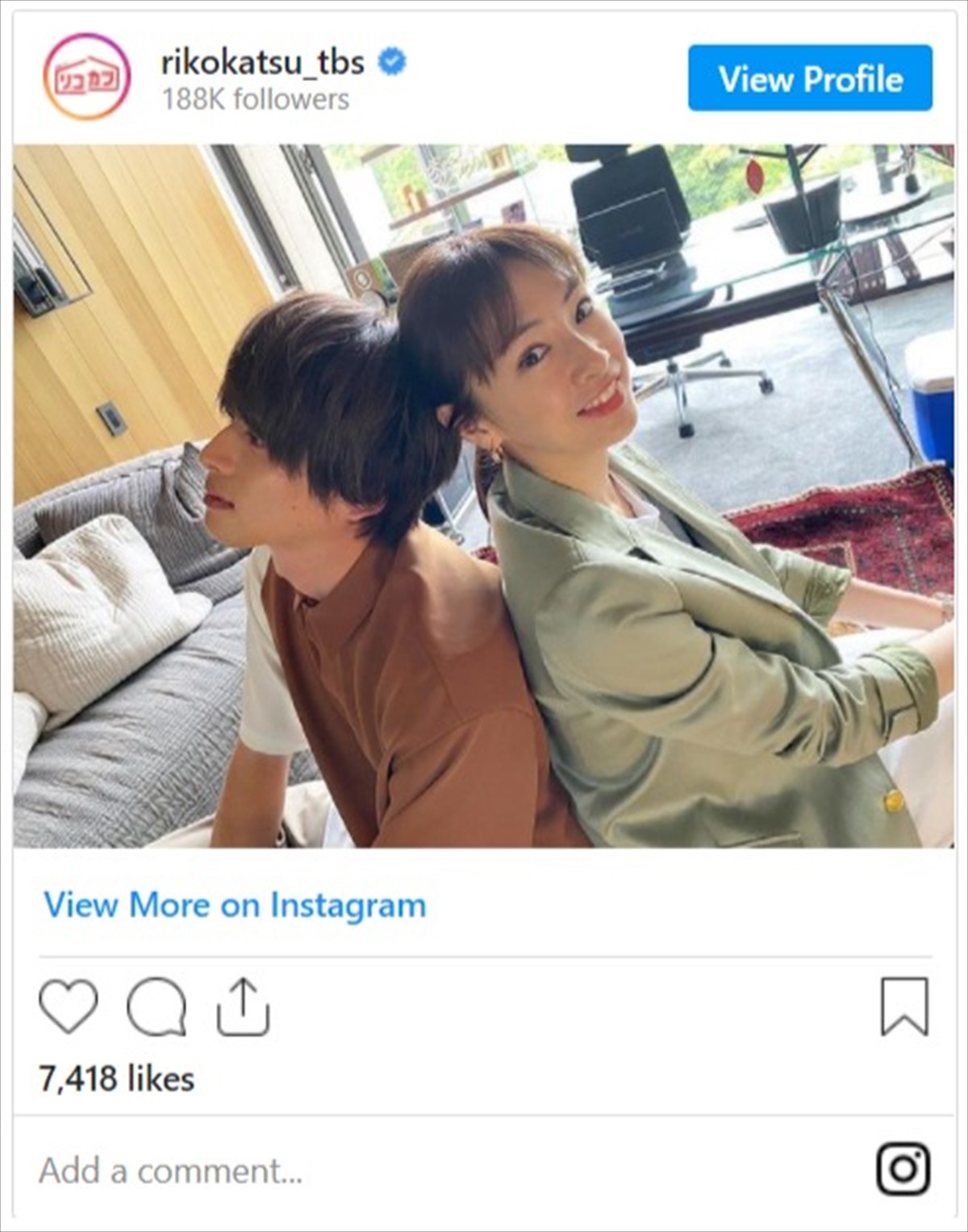Viewport: 968px width, 1232px height.
Task: Save the post with the bookmark icon
Action: point(904,1006)
